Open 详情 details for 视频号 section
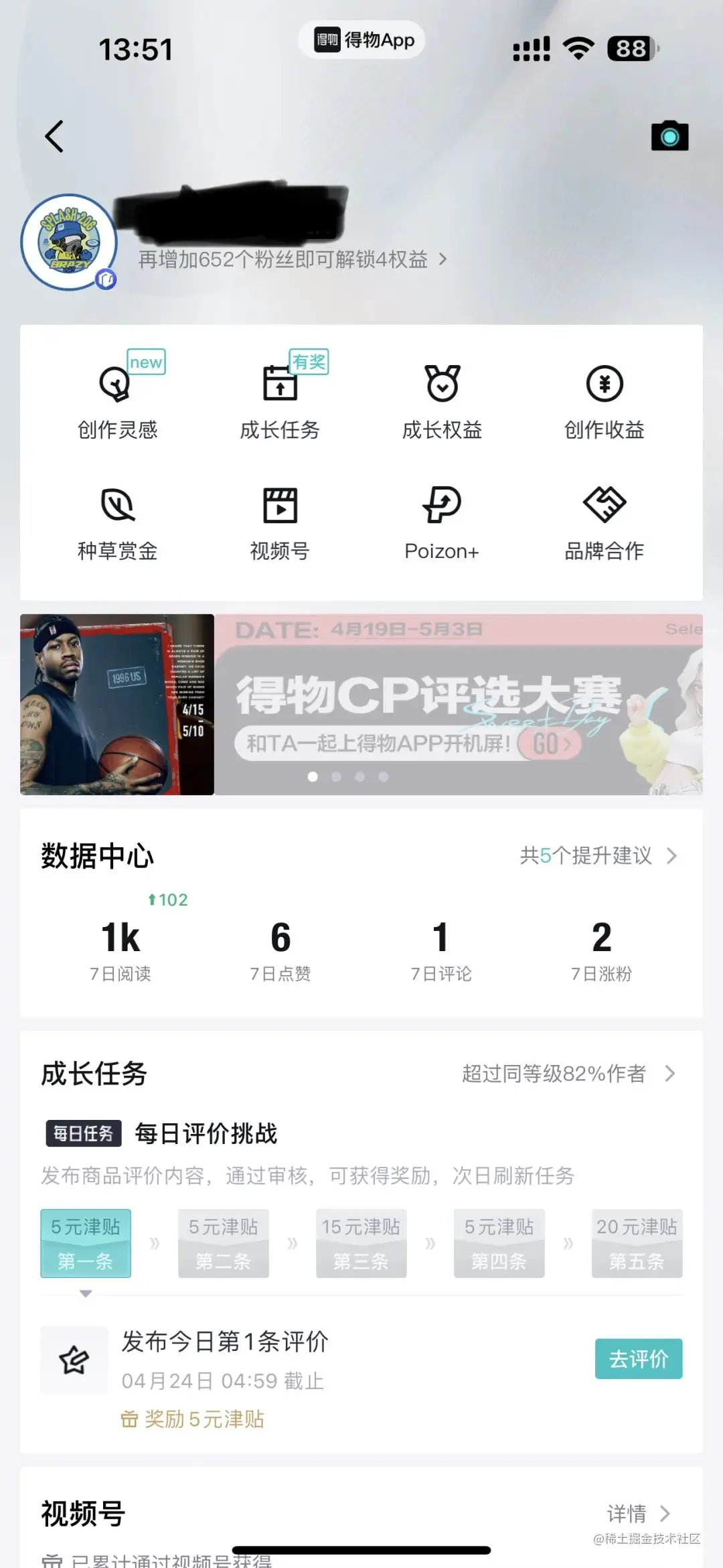 (636, 1513)
